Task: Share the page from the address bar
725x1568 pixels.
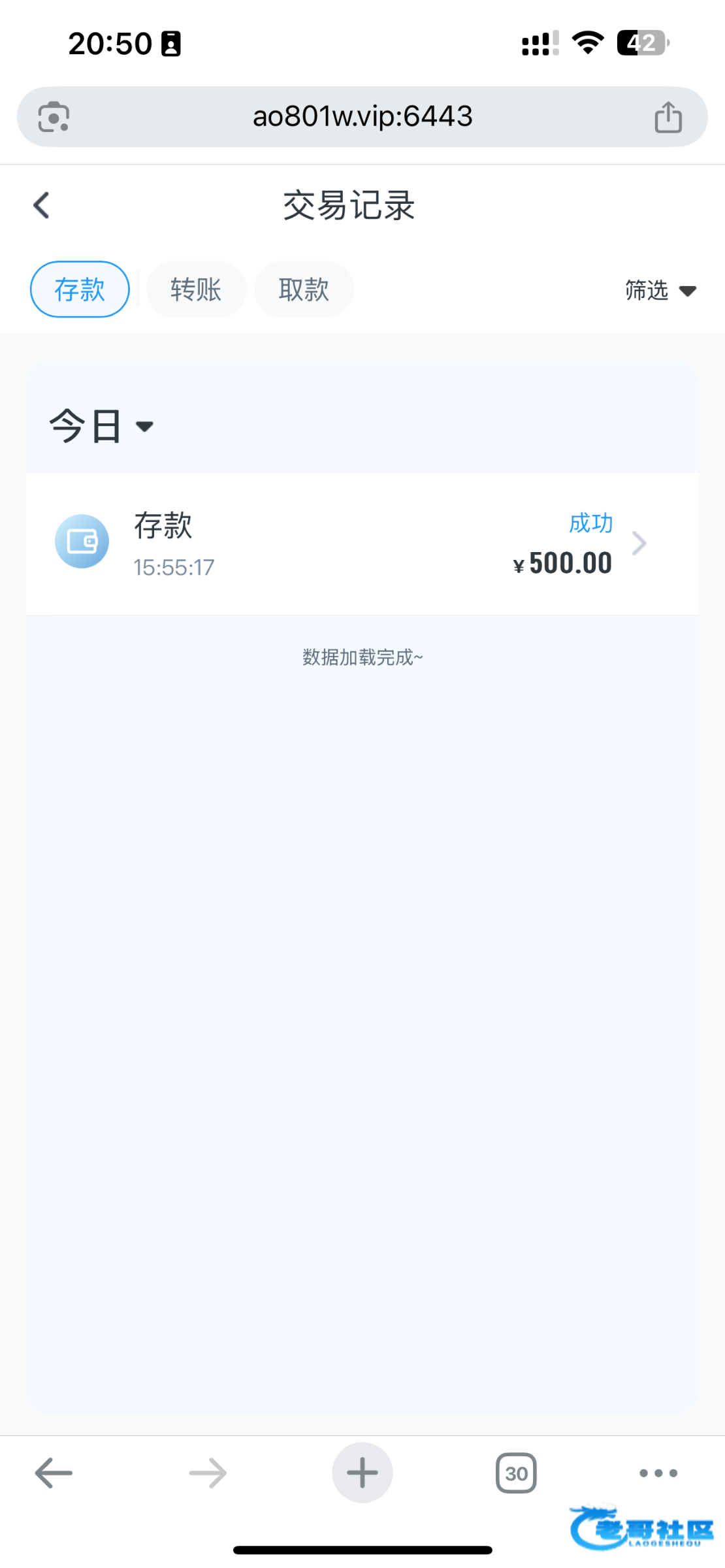Action: click(668, 117)
